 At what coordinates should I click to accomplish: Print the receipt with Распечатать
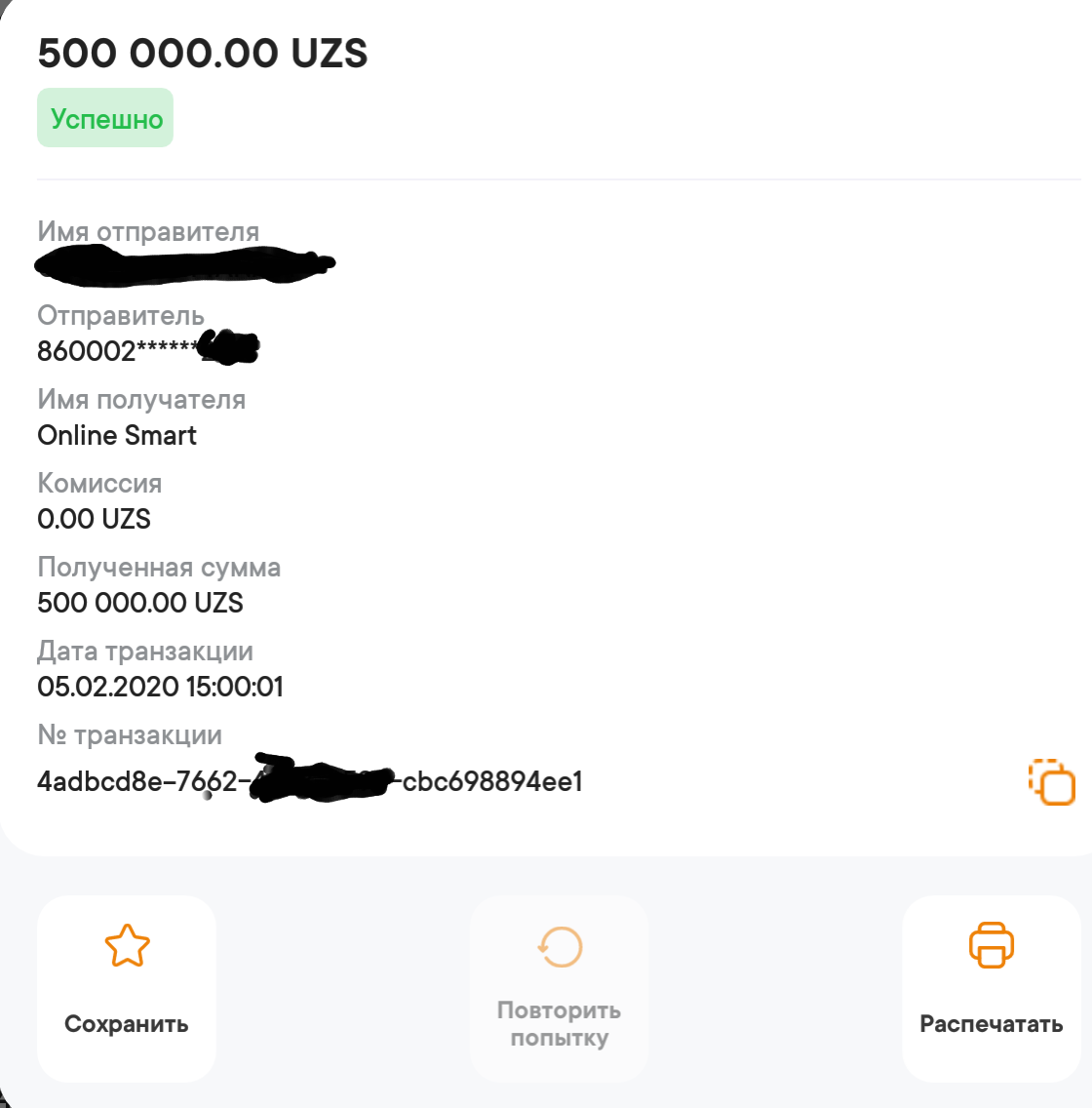(991, 987)
